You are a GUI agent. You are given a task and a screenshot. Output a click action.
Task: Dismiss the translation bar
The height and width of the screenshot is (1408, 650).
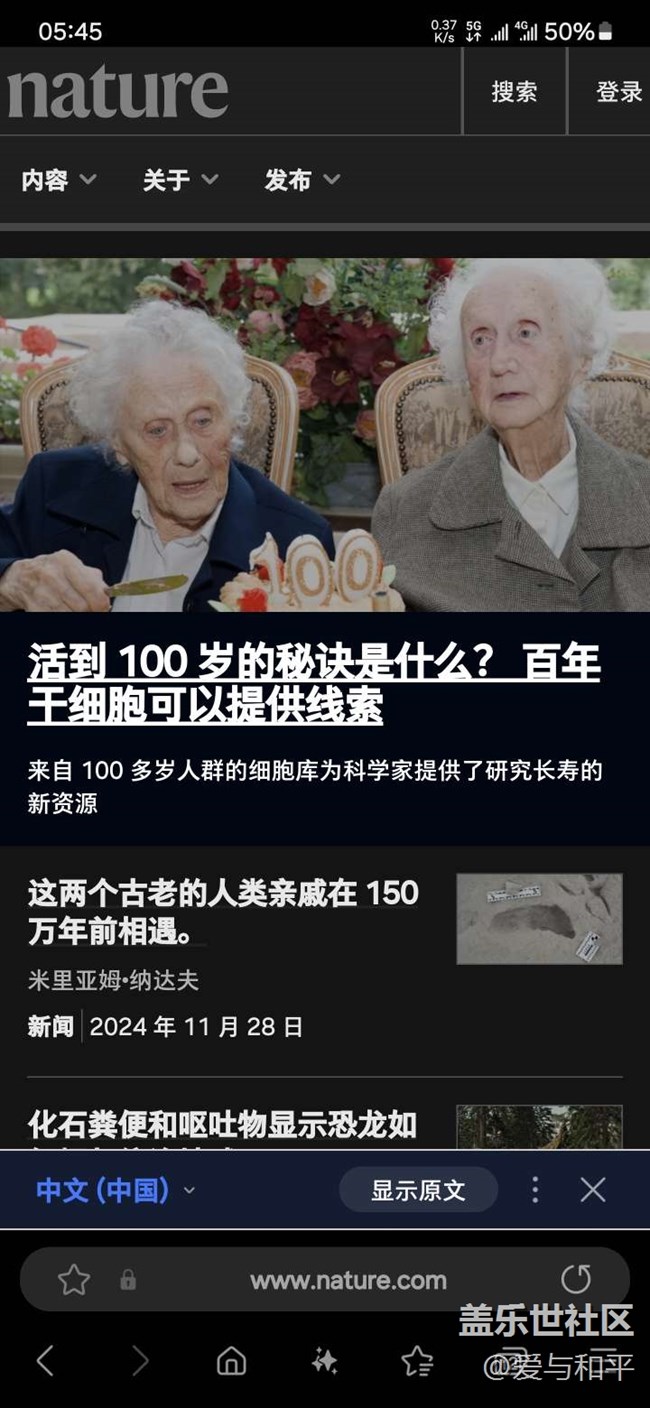click(593, 1190)
